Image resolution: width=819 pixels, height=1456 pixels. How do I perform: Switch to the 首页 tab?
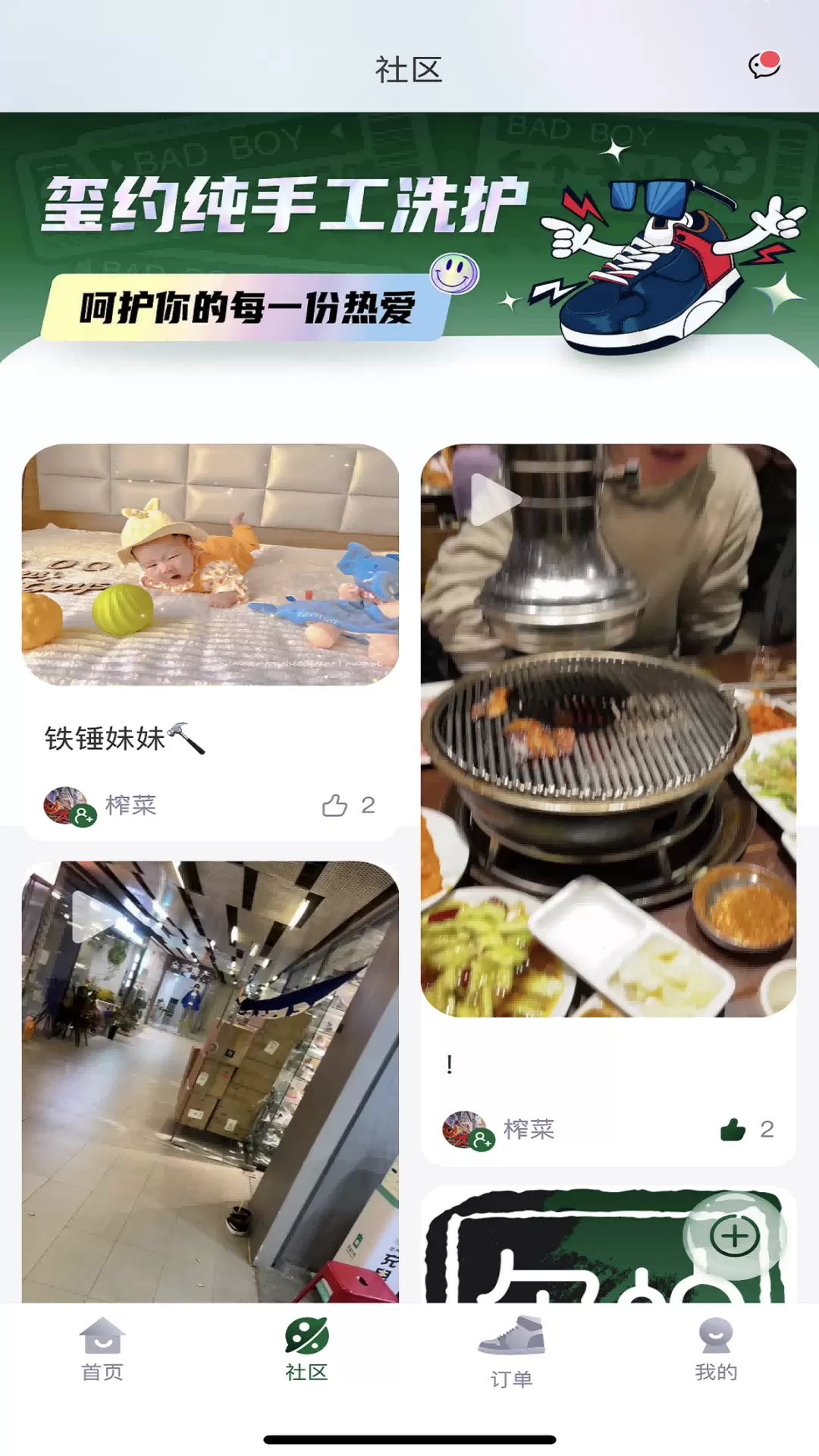tap(102, 1350)
